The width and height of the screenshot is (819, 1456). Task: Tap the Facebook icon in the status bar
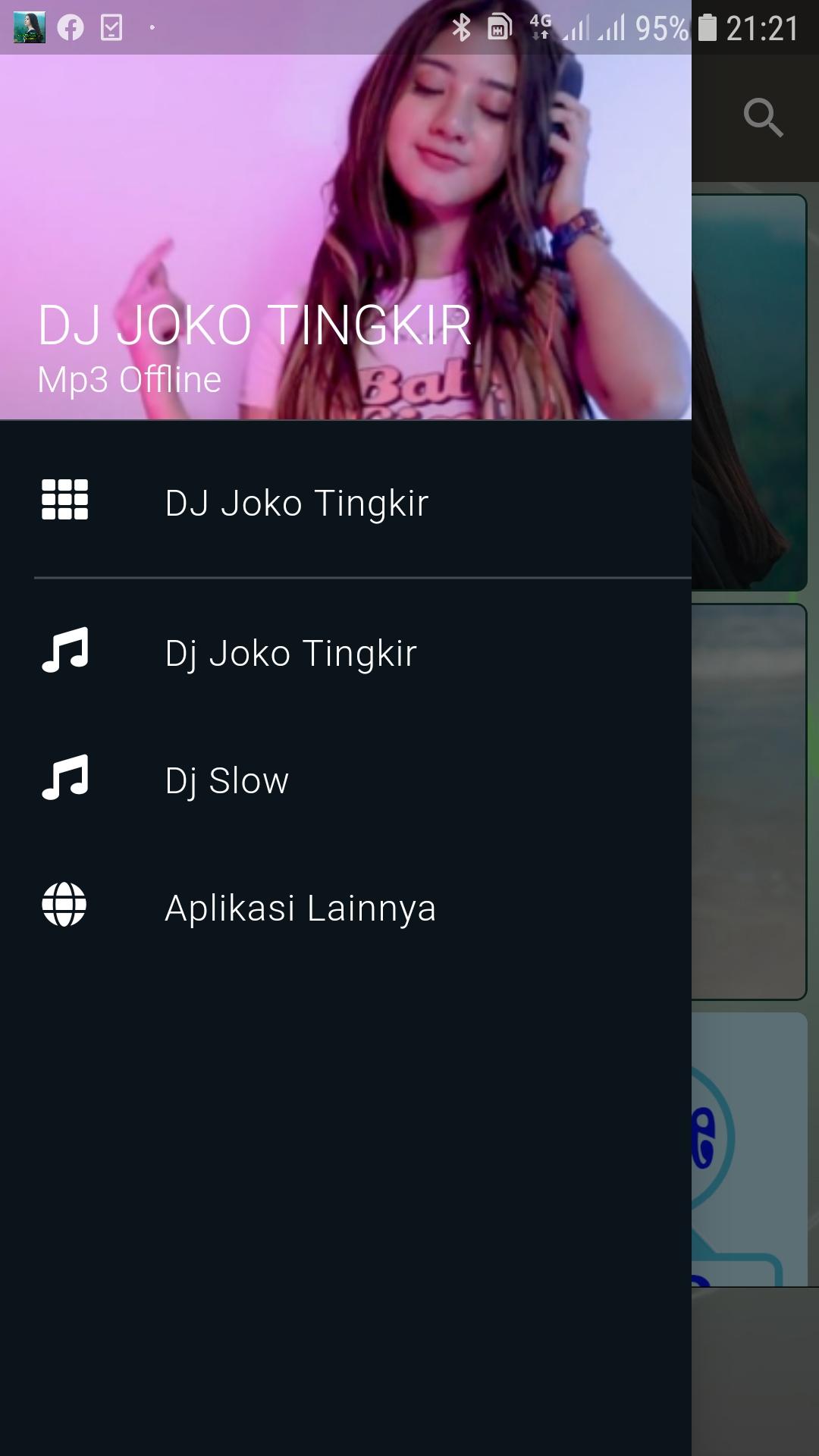70,27
